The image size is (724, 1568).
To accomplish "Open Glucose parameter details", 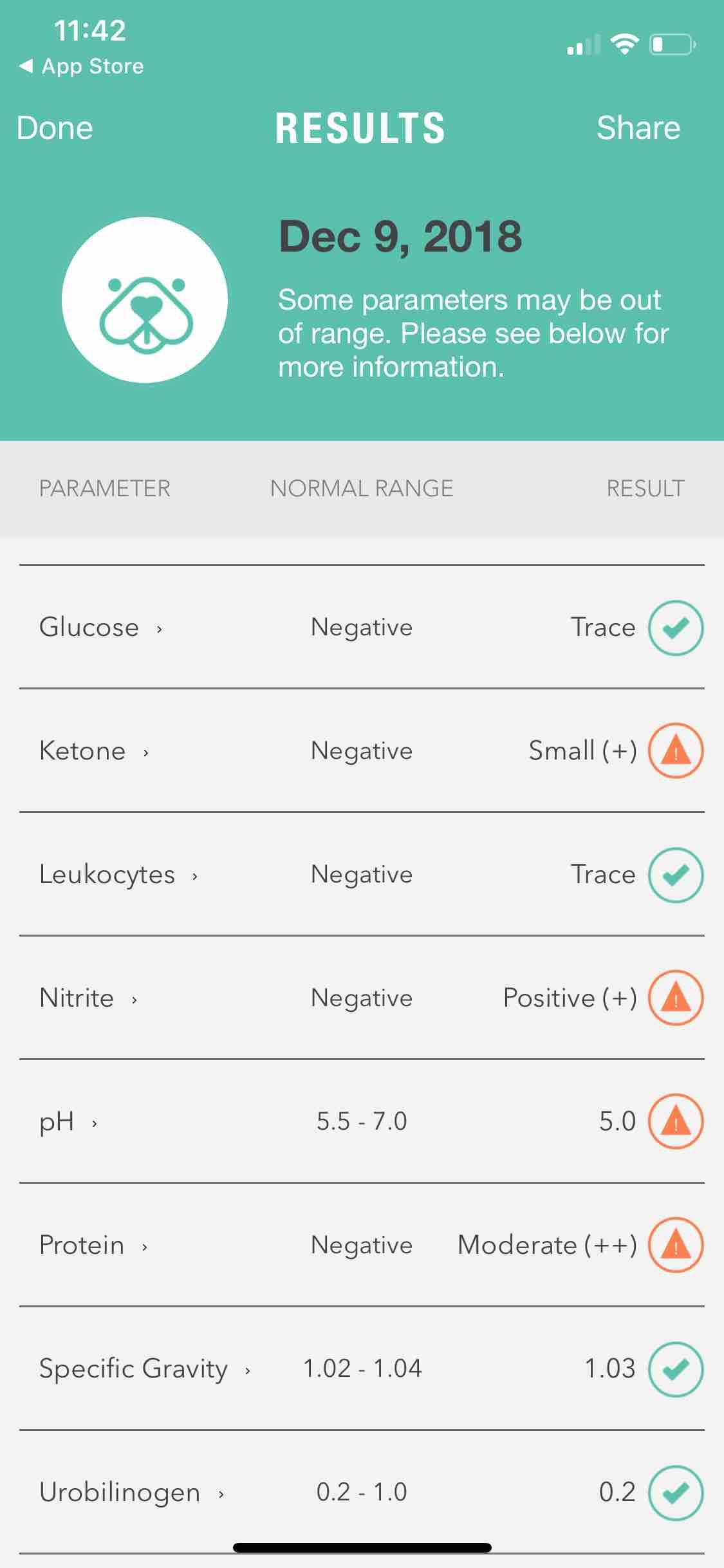I will click(x=100, y=628).
